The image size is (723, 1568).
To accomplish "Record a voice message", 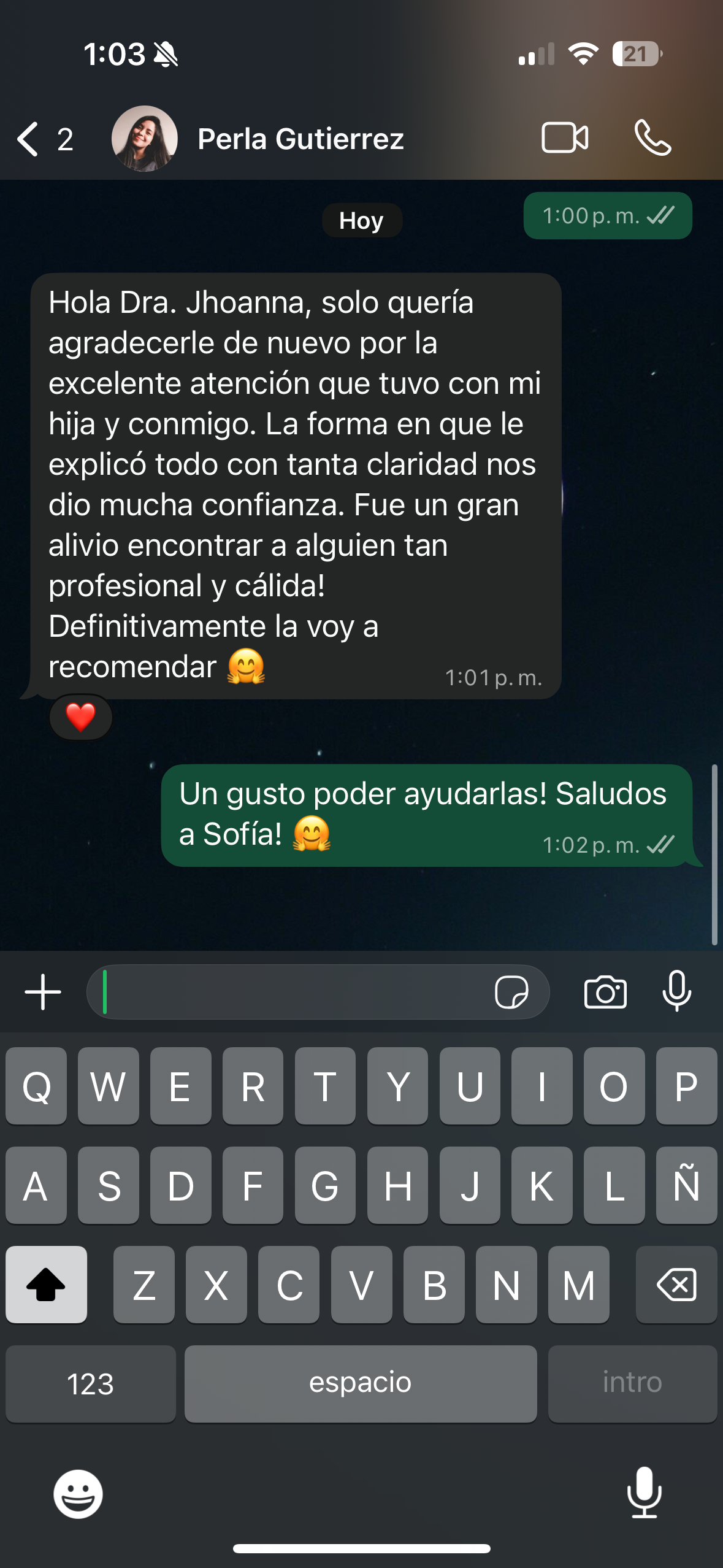I will pos(677,991).
